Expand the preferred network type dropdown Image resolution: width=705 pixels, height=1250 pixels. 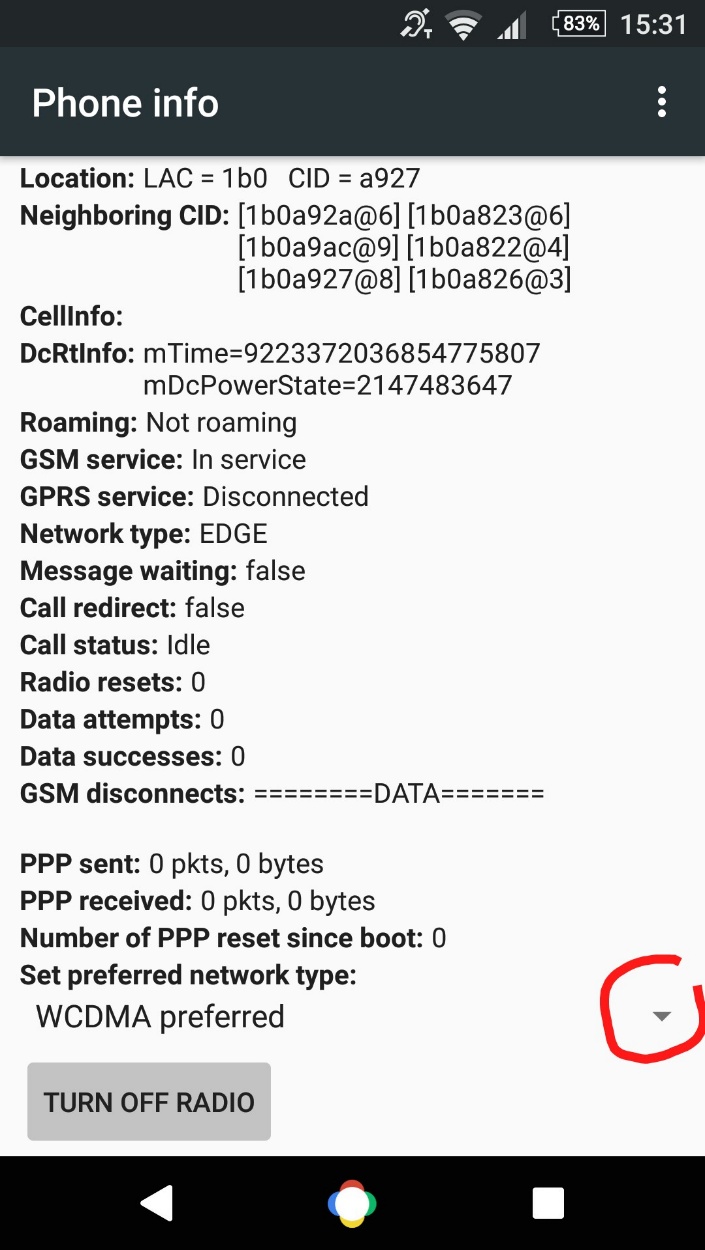pyautogui.click(x=661, y=1016)
